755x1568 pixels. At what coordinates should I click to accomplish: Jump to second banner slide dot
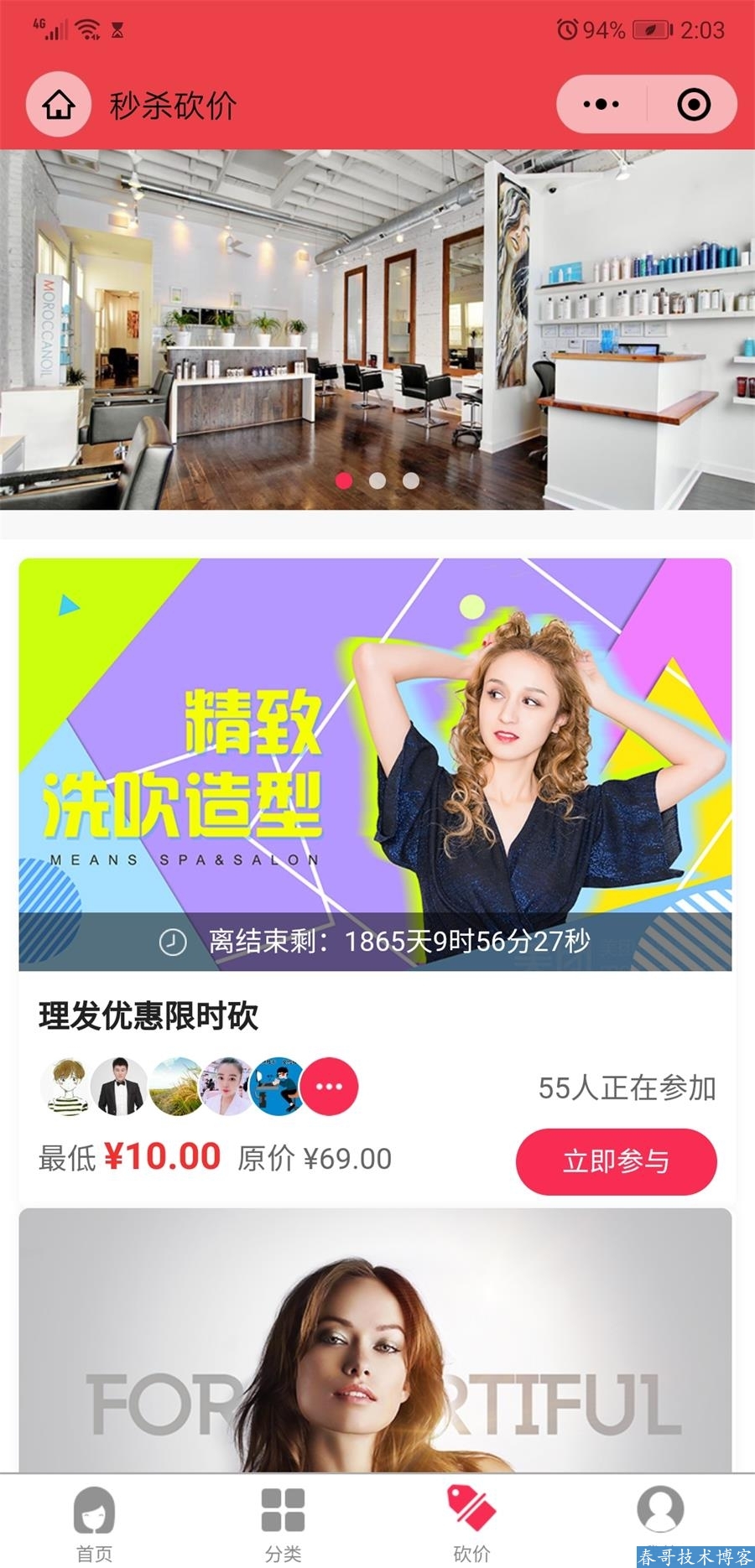tap(377, 480)
